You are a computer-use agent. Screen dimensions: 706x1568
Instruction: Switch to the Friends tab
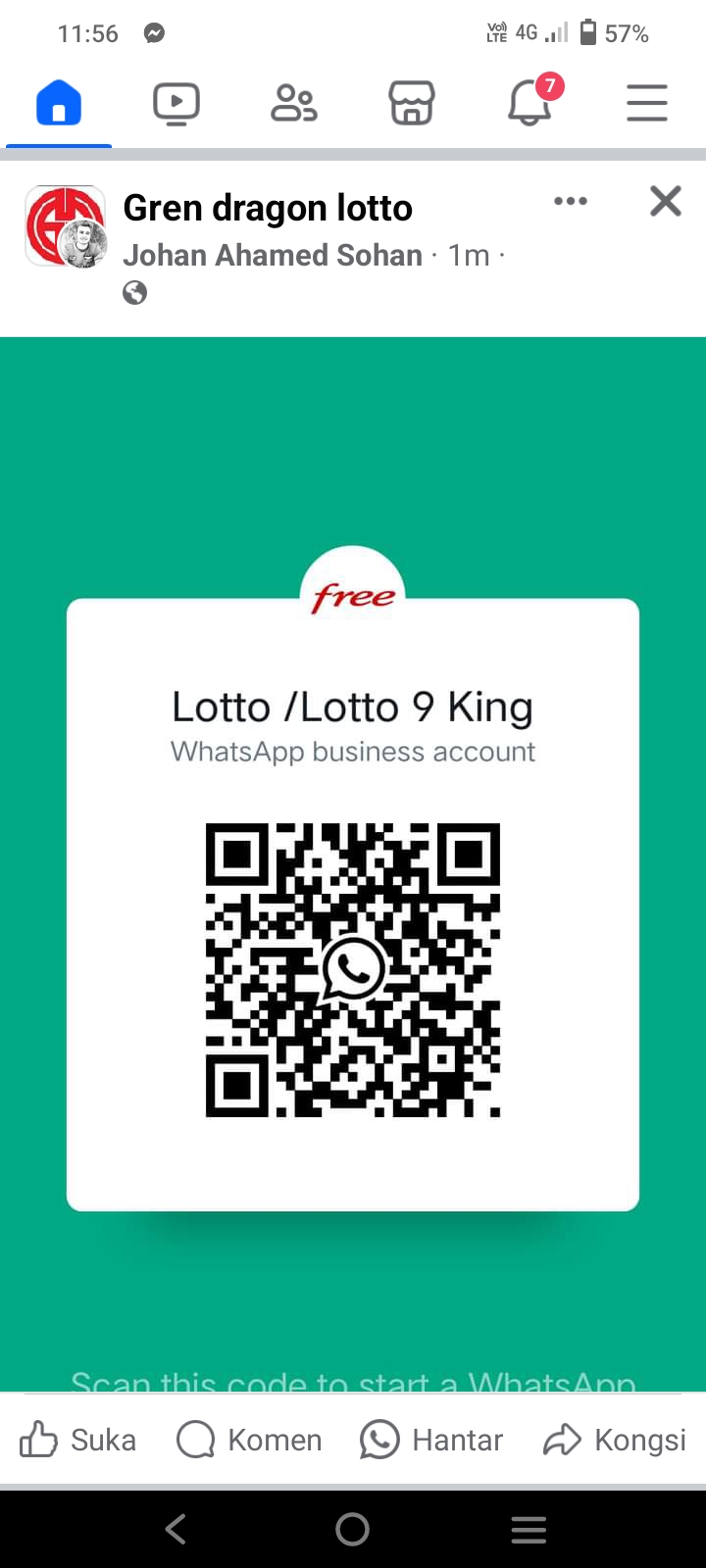click(293, 103)
